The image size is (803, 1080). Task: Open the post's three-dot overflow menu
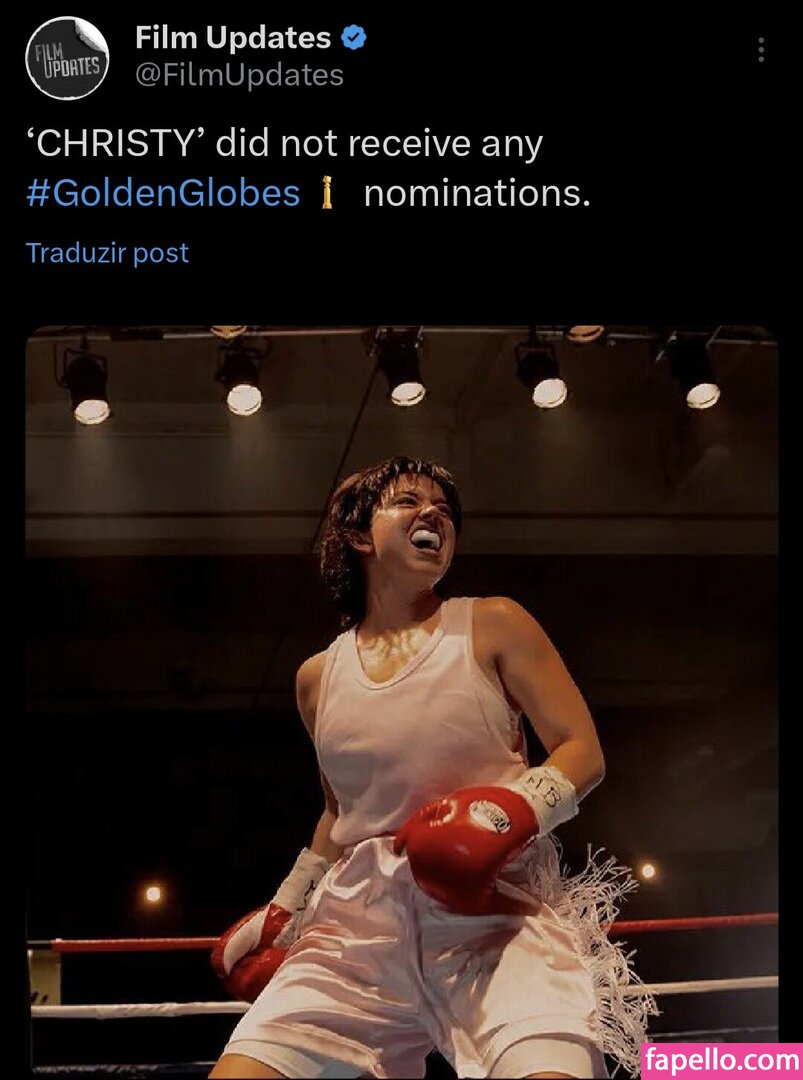coord(761,50)
